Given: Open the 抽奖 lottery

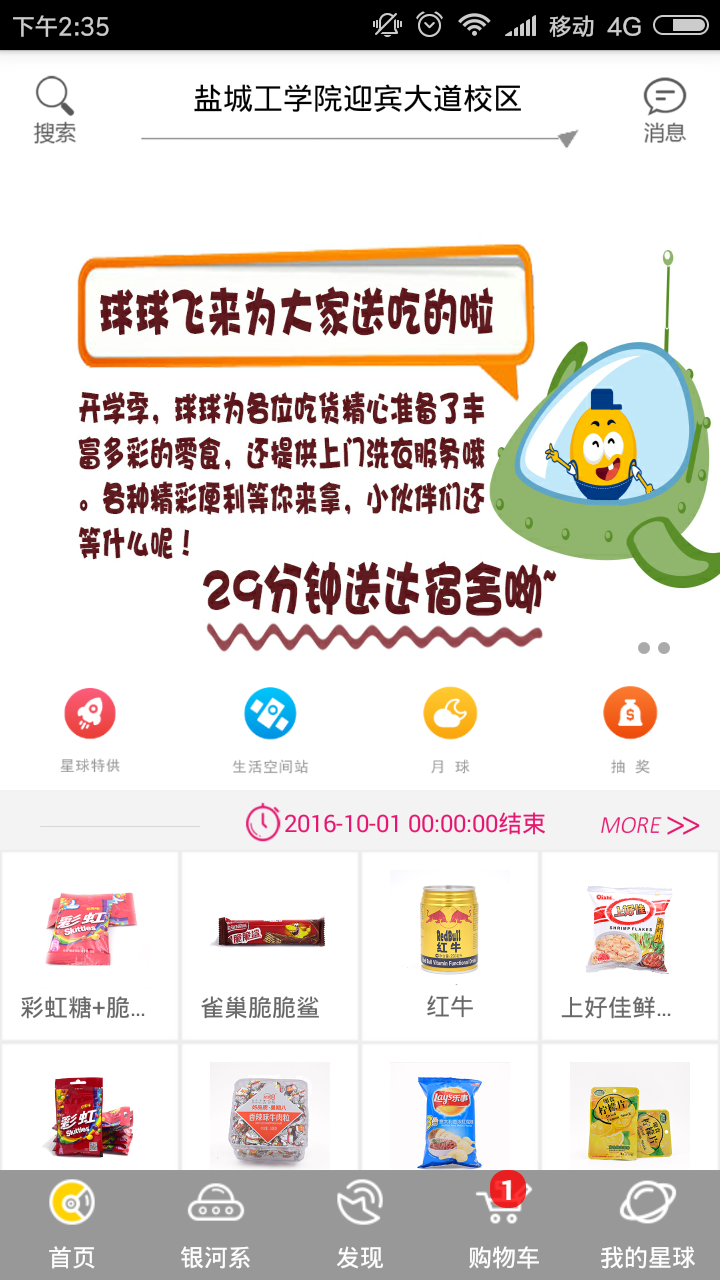Looking at the screenshot, I should click(x=630, y=728).
